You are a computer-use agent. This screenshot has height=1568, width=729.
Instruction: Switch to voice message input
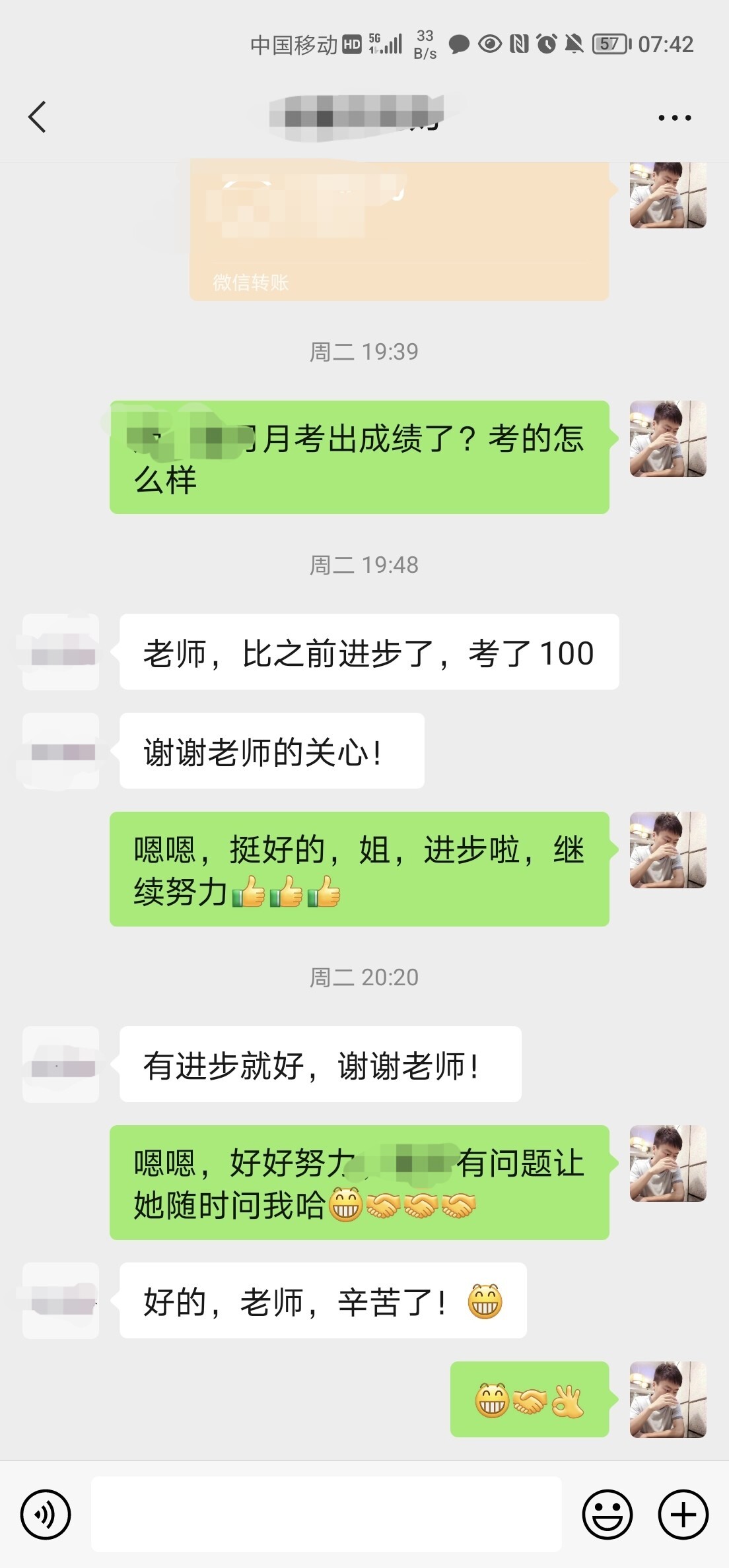click(x=46, y=1514)
